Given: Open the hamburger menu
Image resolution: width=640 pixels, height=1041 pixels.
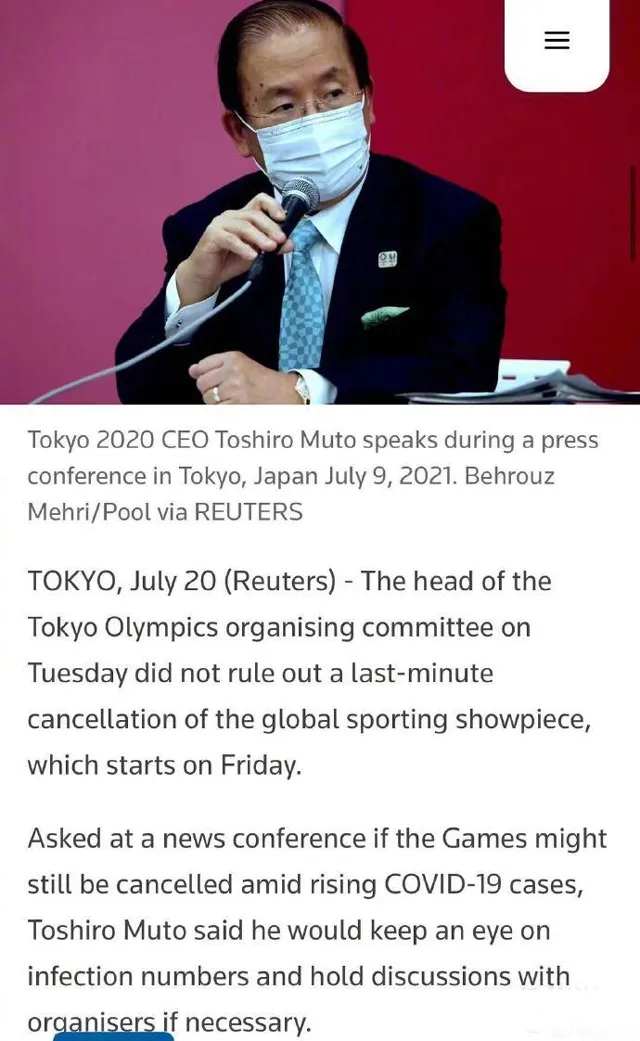Looking at the screenshot, I should (556, 40).
